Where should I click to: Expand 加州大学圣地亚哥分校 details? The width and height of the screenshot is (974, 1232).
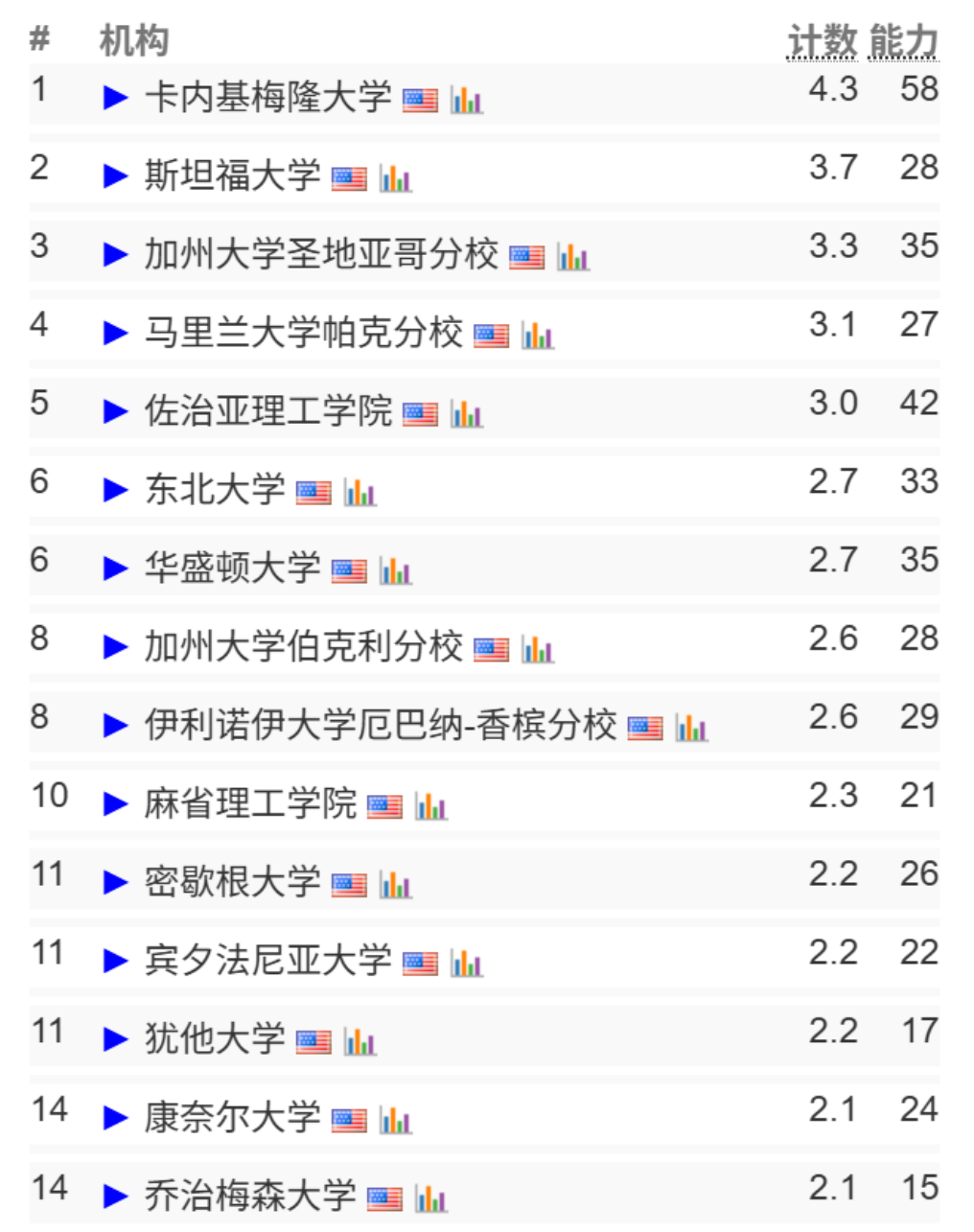tap(115, 254)
